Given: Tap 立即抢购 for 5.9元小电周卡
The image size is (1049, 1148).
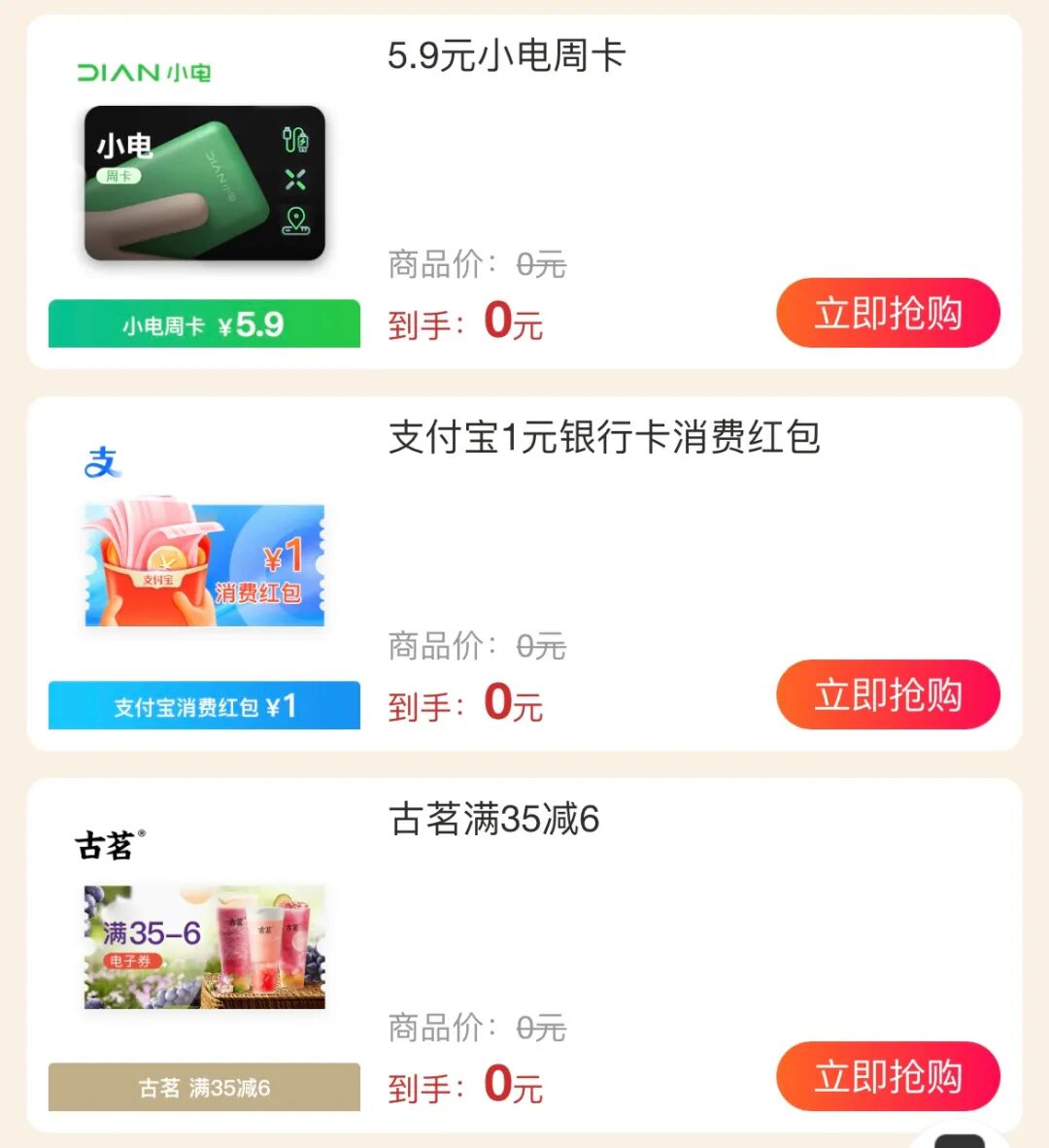Looking at the screenshot, I should click(x=888, y=313).
